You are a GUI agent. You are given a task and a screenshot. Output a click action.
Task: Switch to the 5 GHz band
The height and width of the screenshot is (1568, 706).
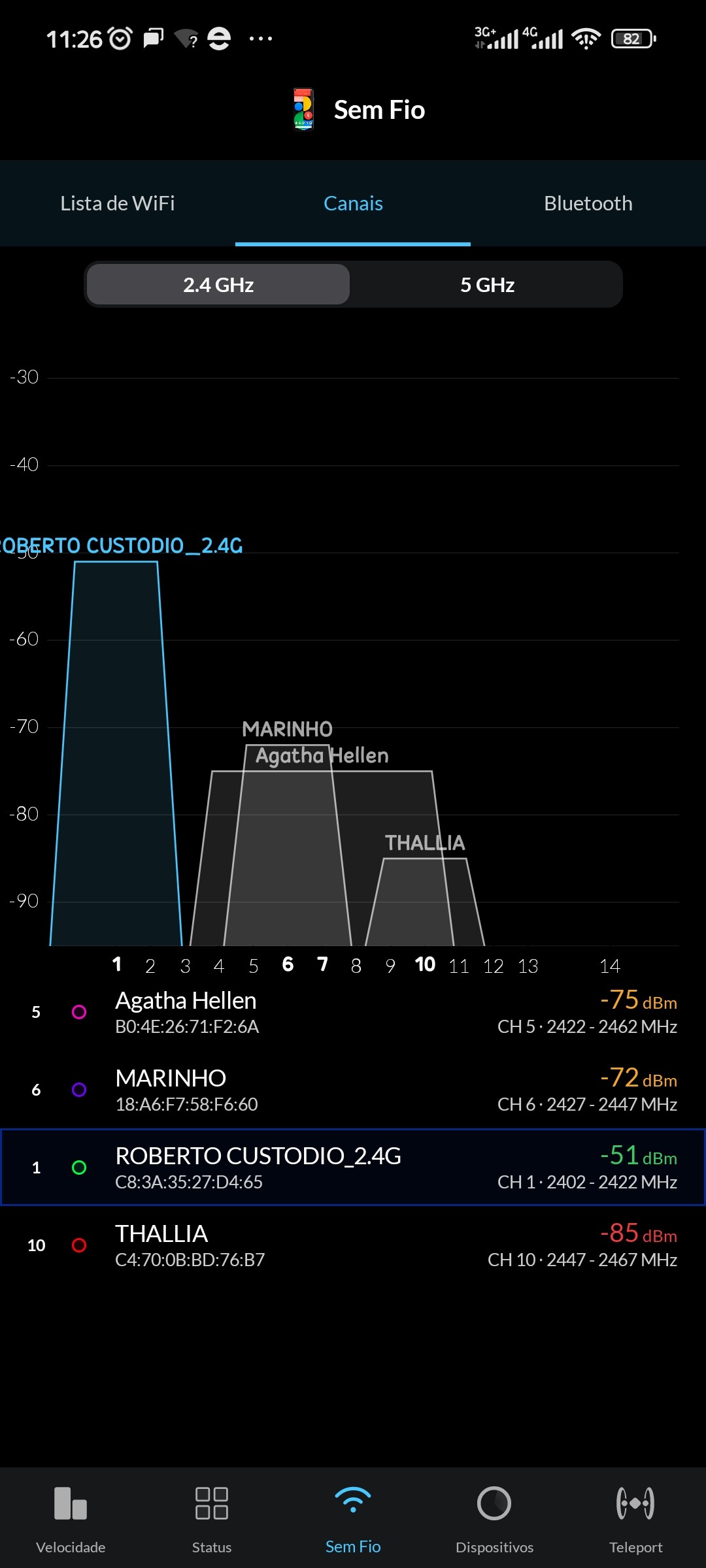click(x=487, y=285)
